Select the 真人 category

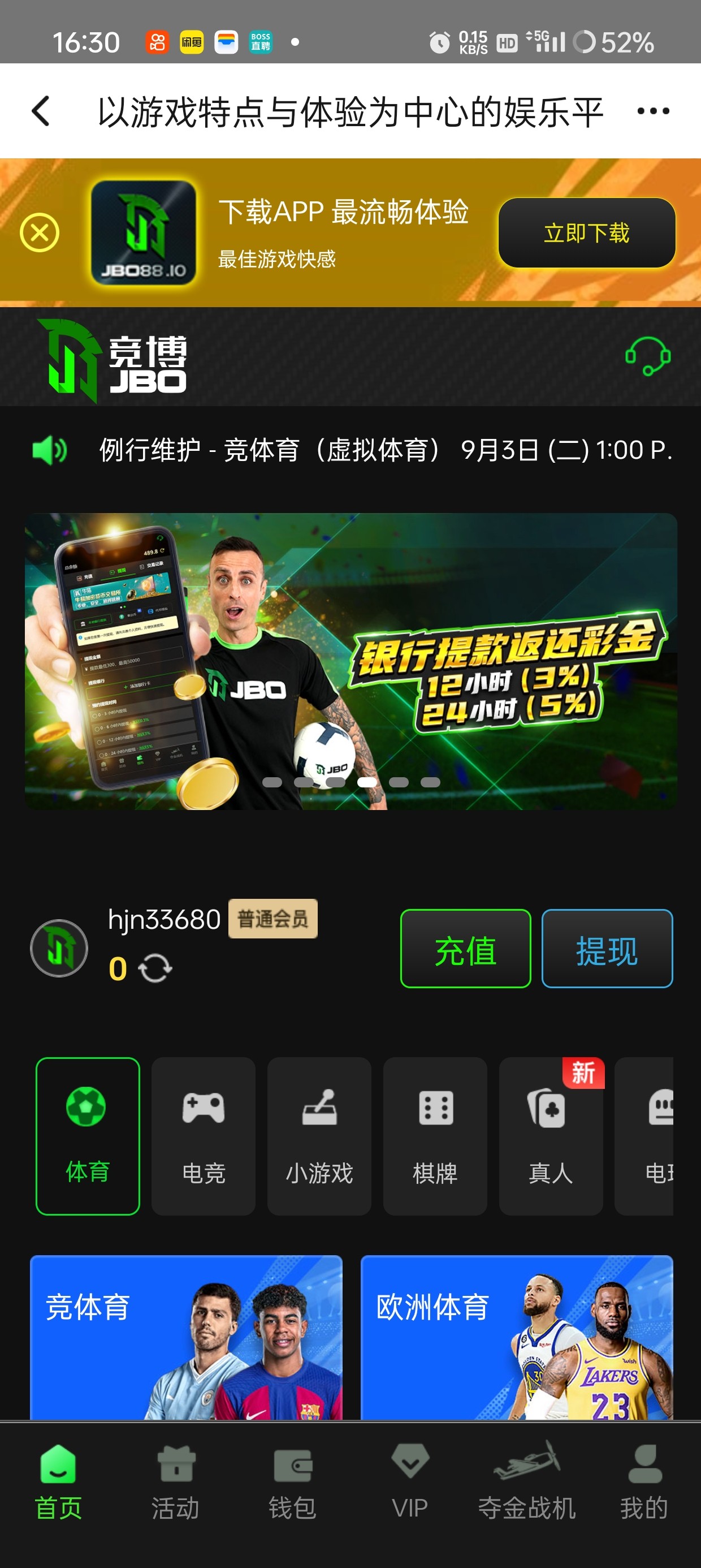(551, 1136)
